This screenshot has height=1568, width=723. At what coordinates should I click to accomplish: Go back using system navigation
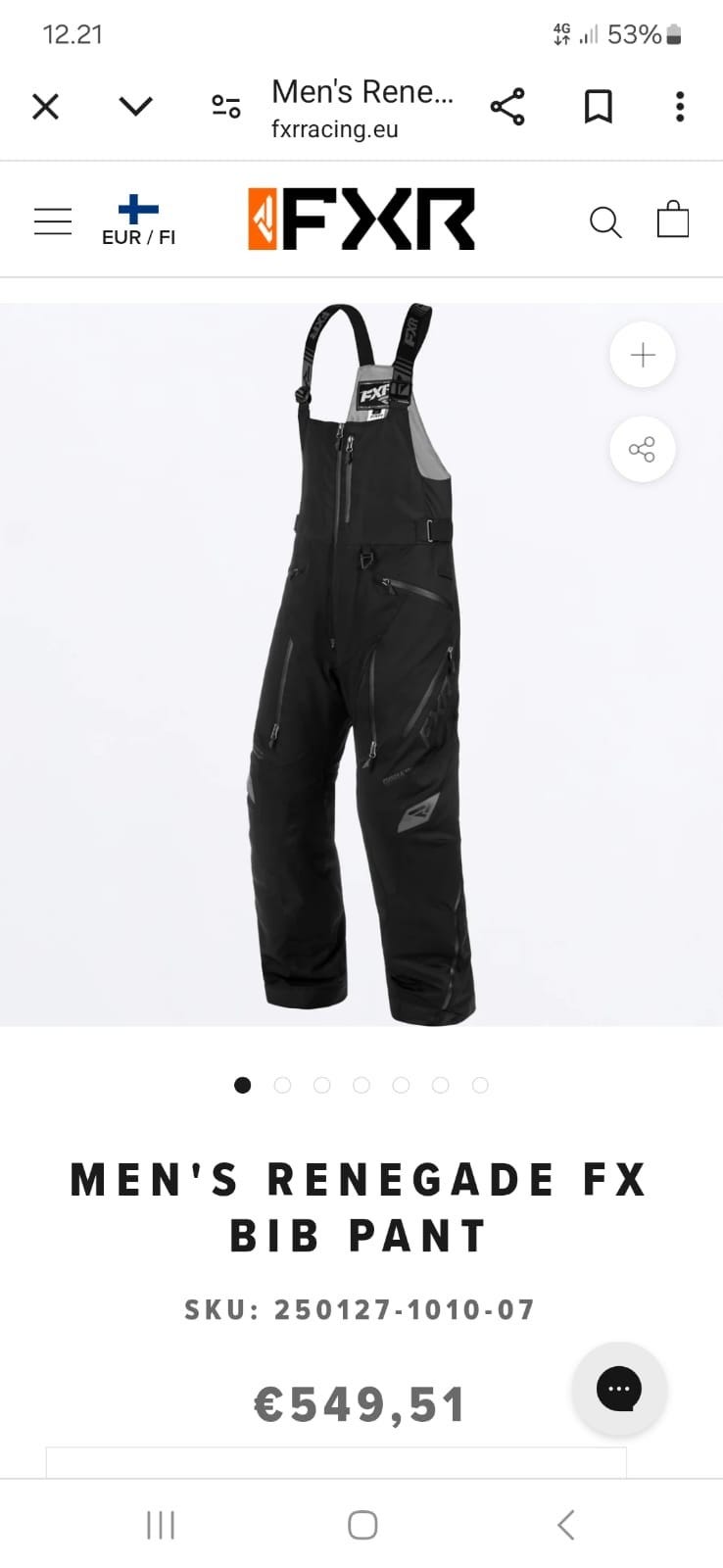pyautogui.click(x=565, y=1525)
